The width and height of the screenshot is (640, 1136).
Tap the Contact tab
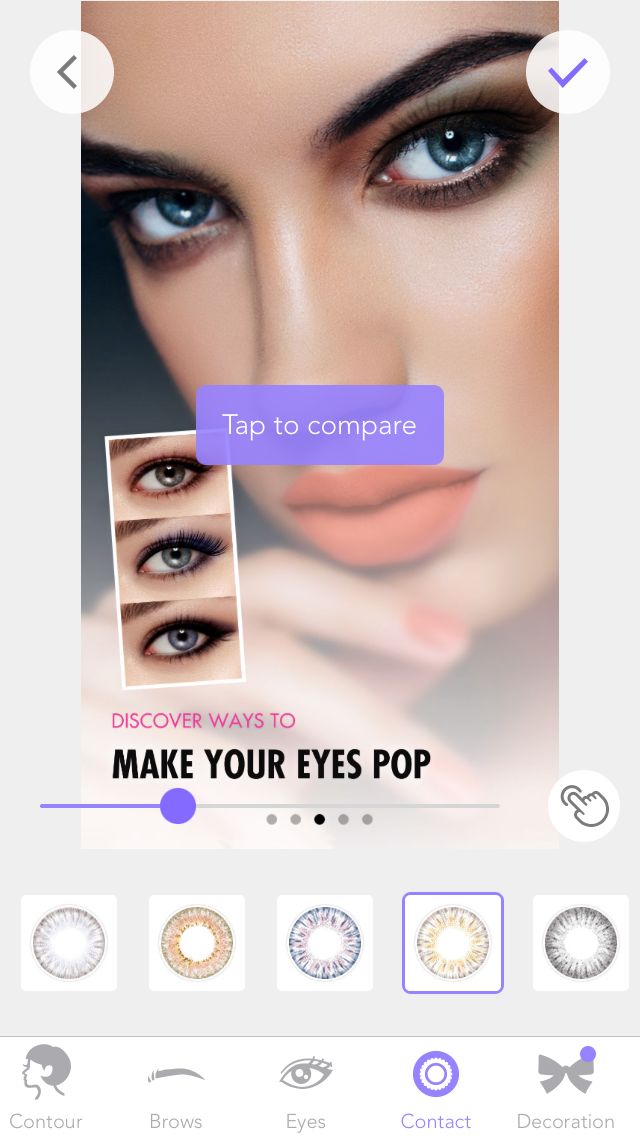tap(436, 1087)
